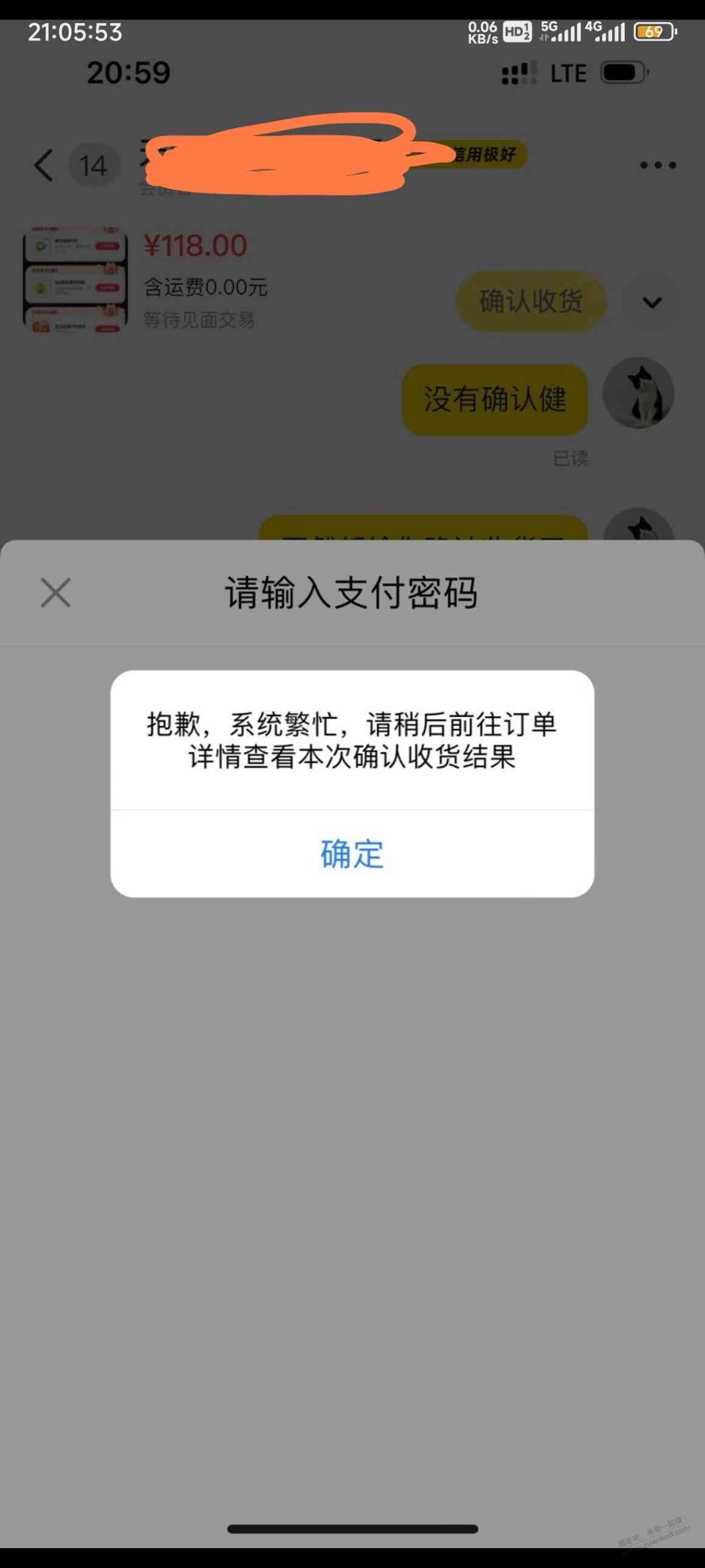Open the three-dot overflow menu
The image size is (705, 1568).
click(x=658, y=165)
